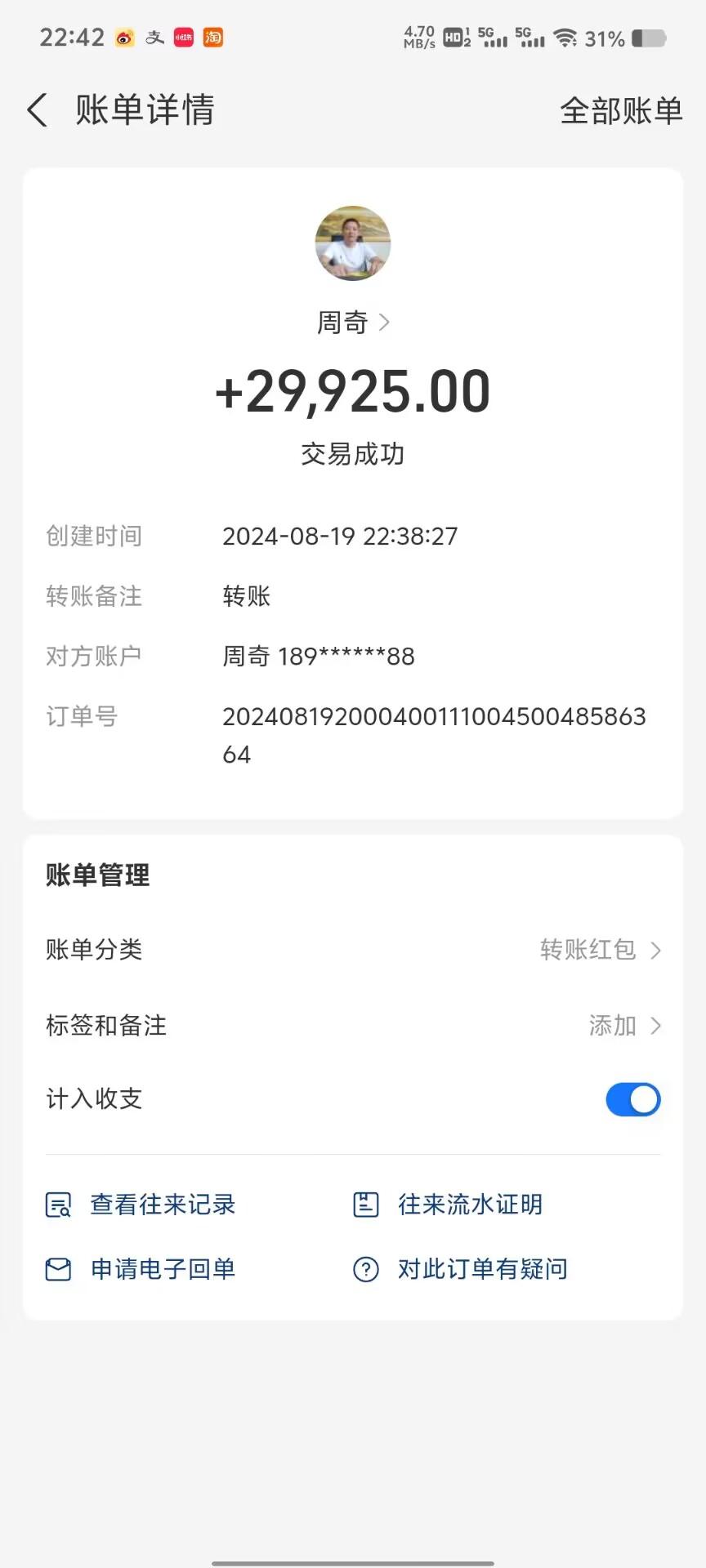Tap the Weibo eye icon in status bar
Viewport: 706px width, 1568px height.
[123, 38]
